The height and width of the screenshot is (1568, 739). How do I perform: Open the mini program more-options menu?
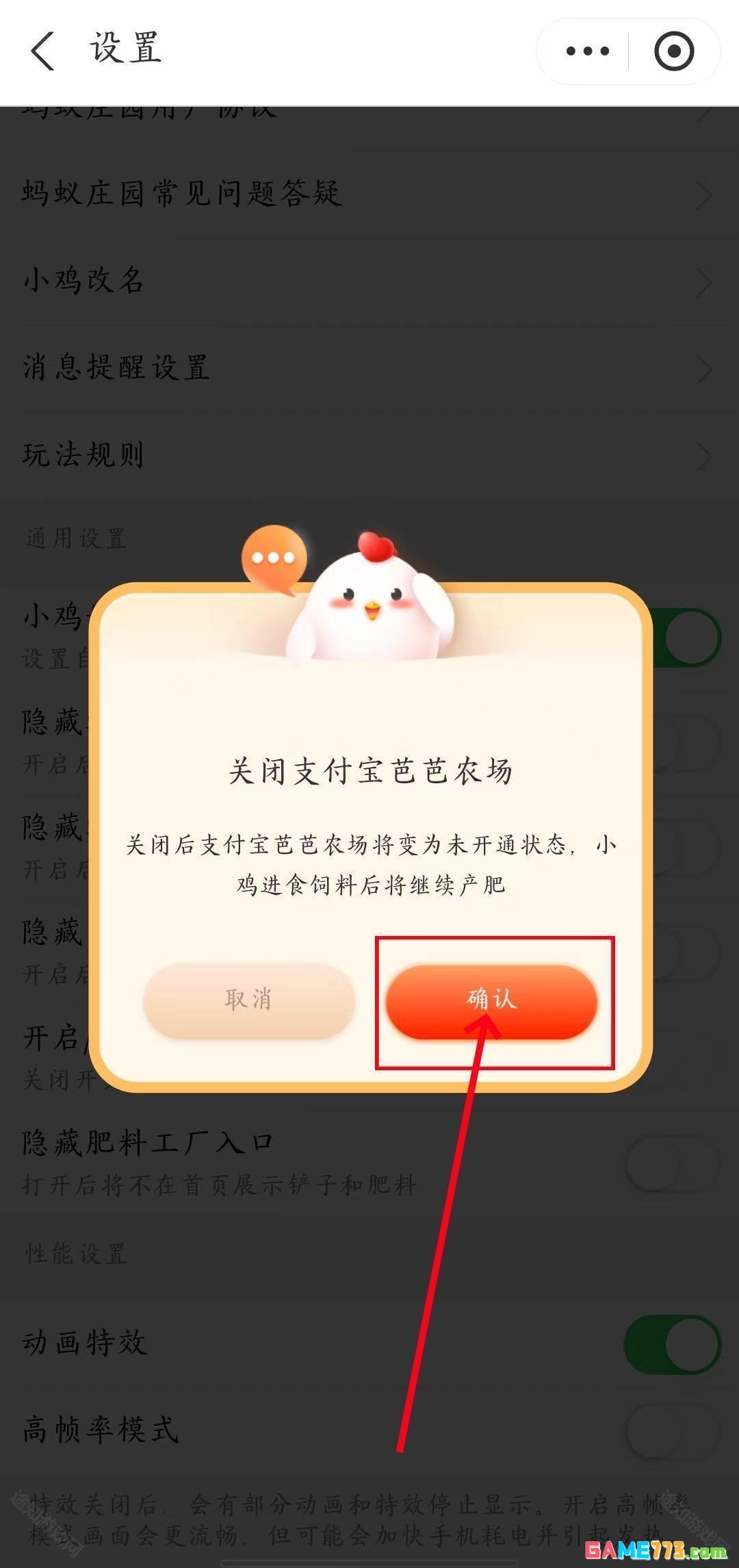587,51
